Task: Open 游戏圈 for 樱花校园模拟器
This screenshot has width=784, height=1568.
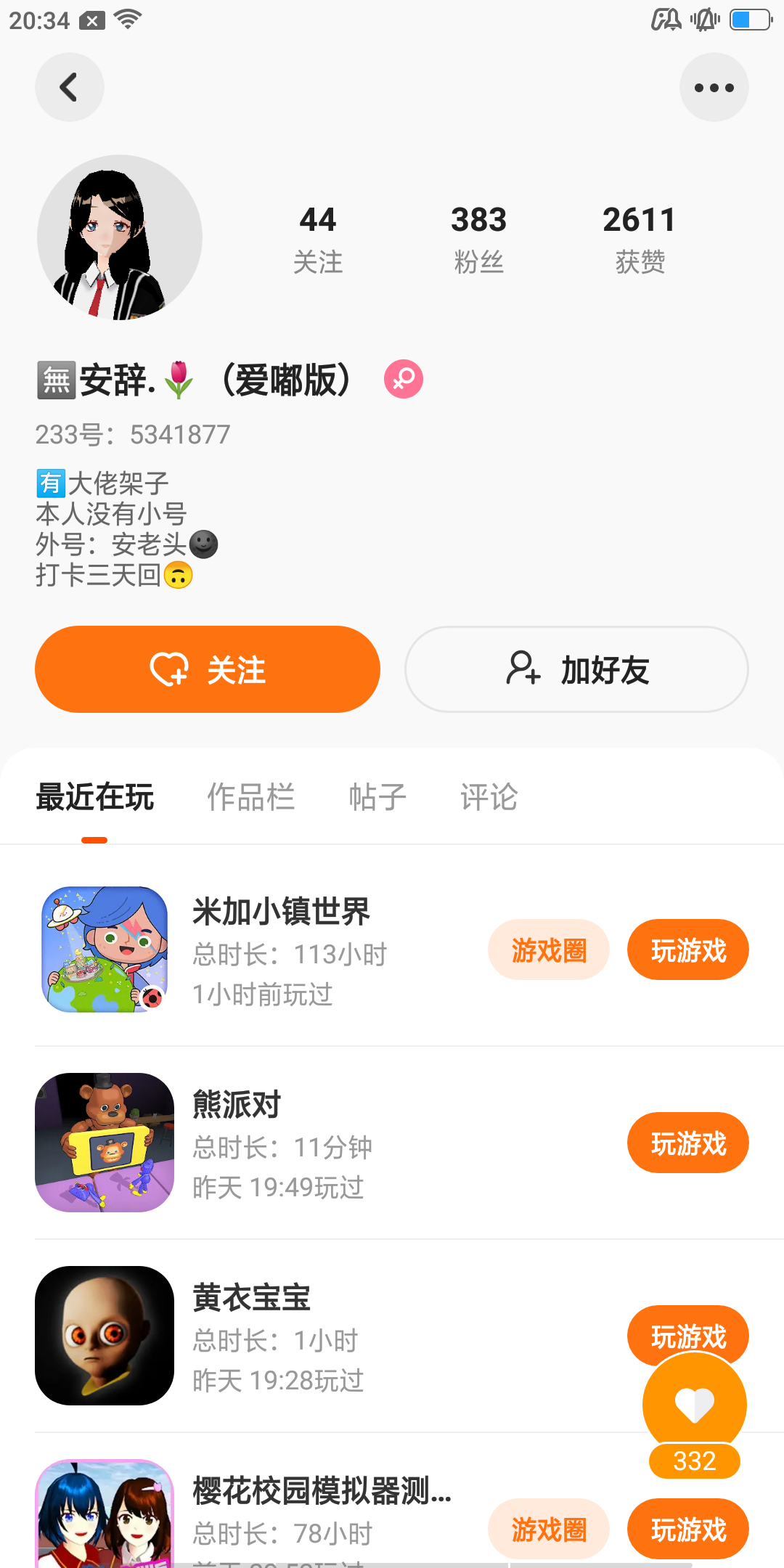Action: pyautogui.click(x=548, y=1529)
